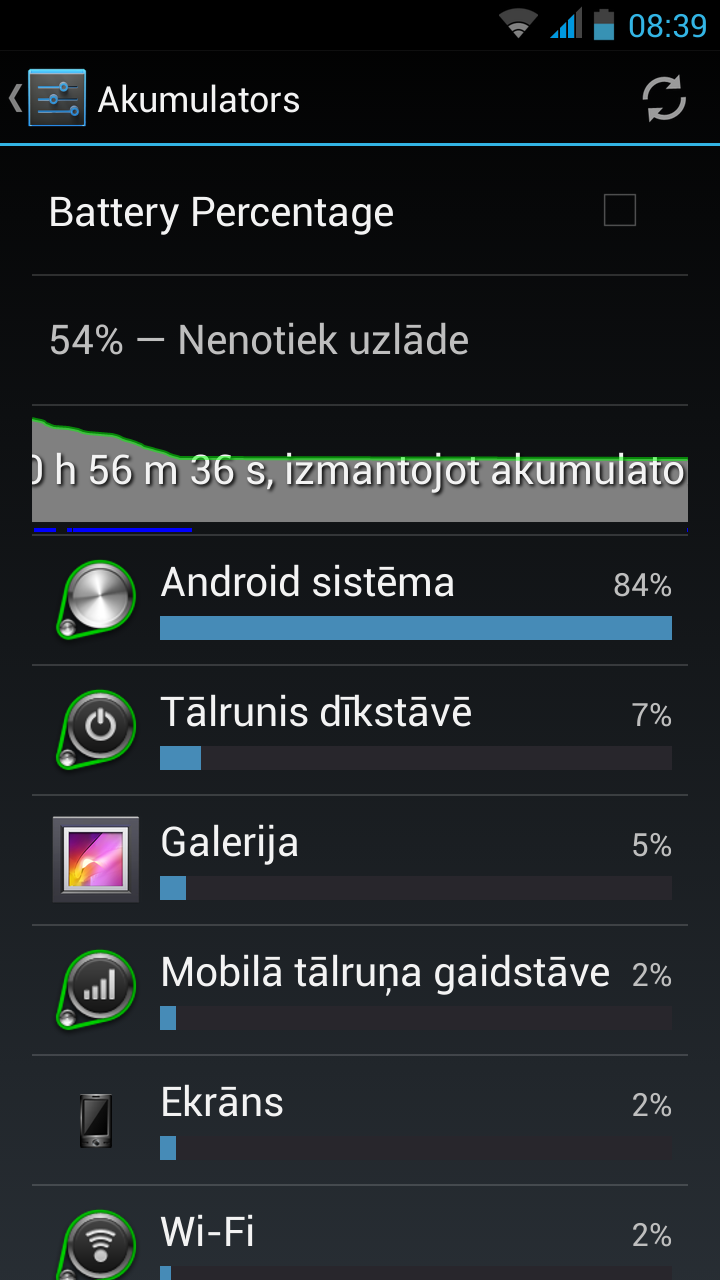Enable the Battery Percentage checkbox
This screenshot has width=720, height=1280.
pyautogui.click(x=619, y=211)
